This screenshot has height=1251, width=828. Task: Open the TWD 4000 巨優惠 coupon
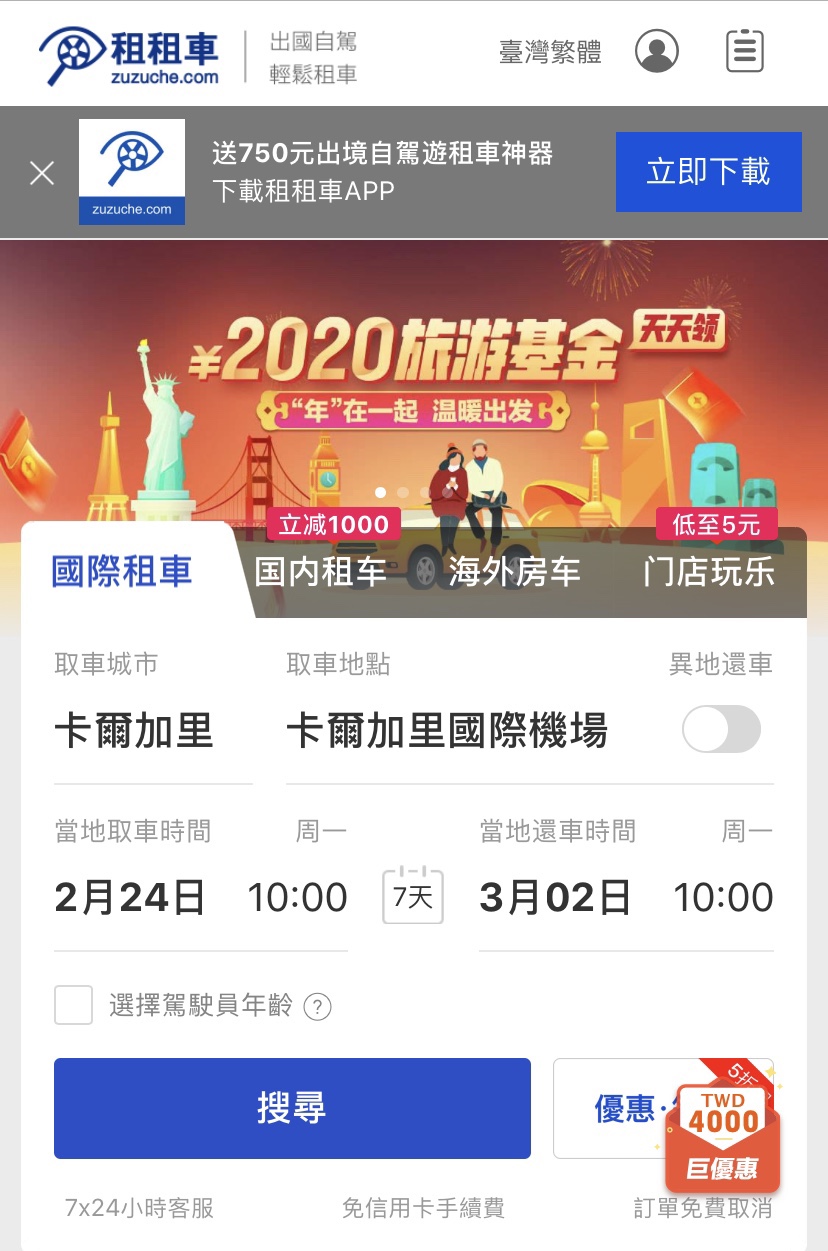(x=722, y=1137)
